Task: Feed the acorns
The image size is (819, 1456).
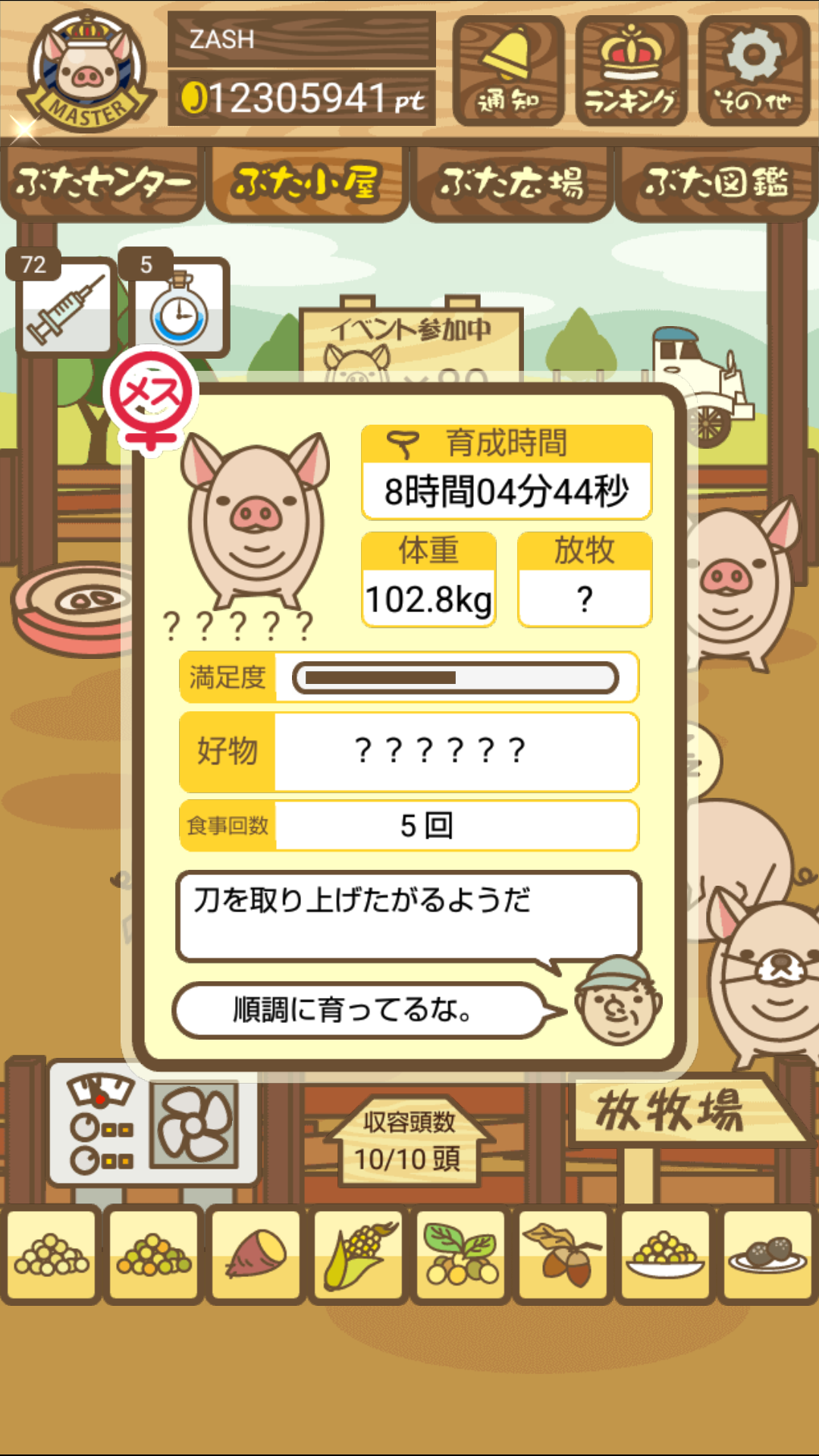Action: (x=563, y=1255)
